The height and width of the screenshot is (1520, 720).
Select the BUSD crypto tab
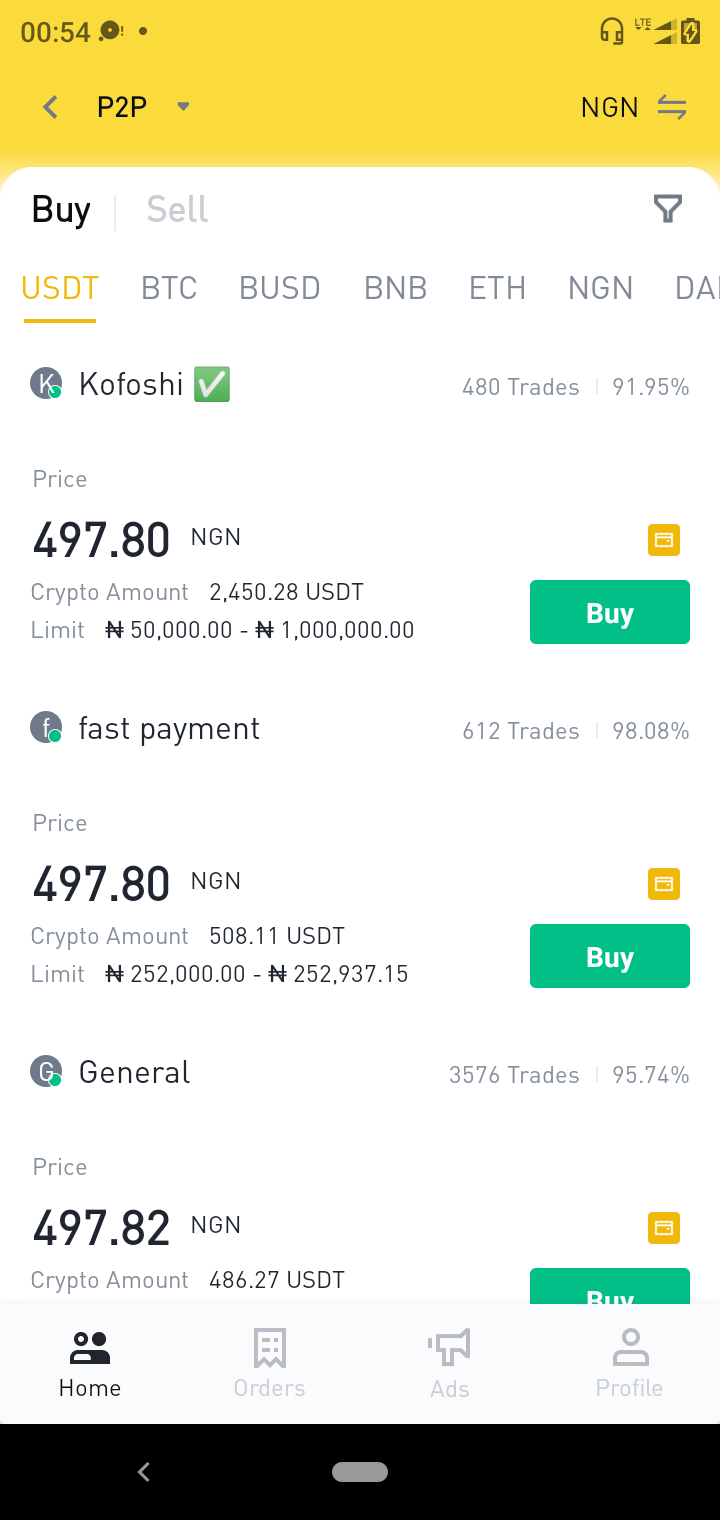tap(280, 288)
